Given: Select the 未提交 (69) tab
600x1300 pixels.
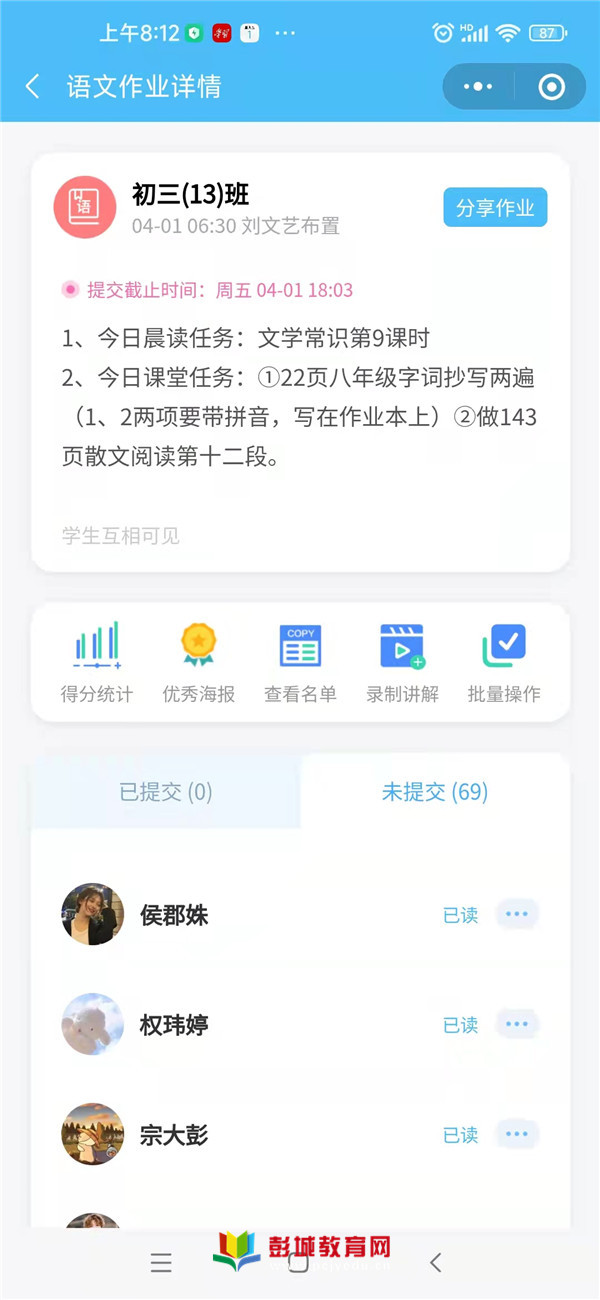Looking at the screenshot, I should pos(434,792).
